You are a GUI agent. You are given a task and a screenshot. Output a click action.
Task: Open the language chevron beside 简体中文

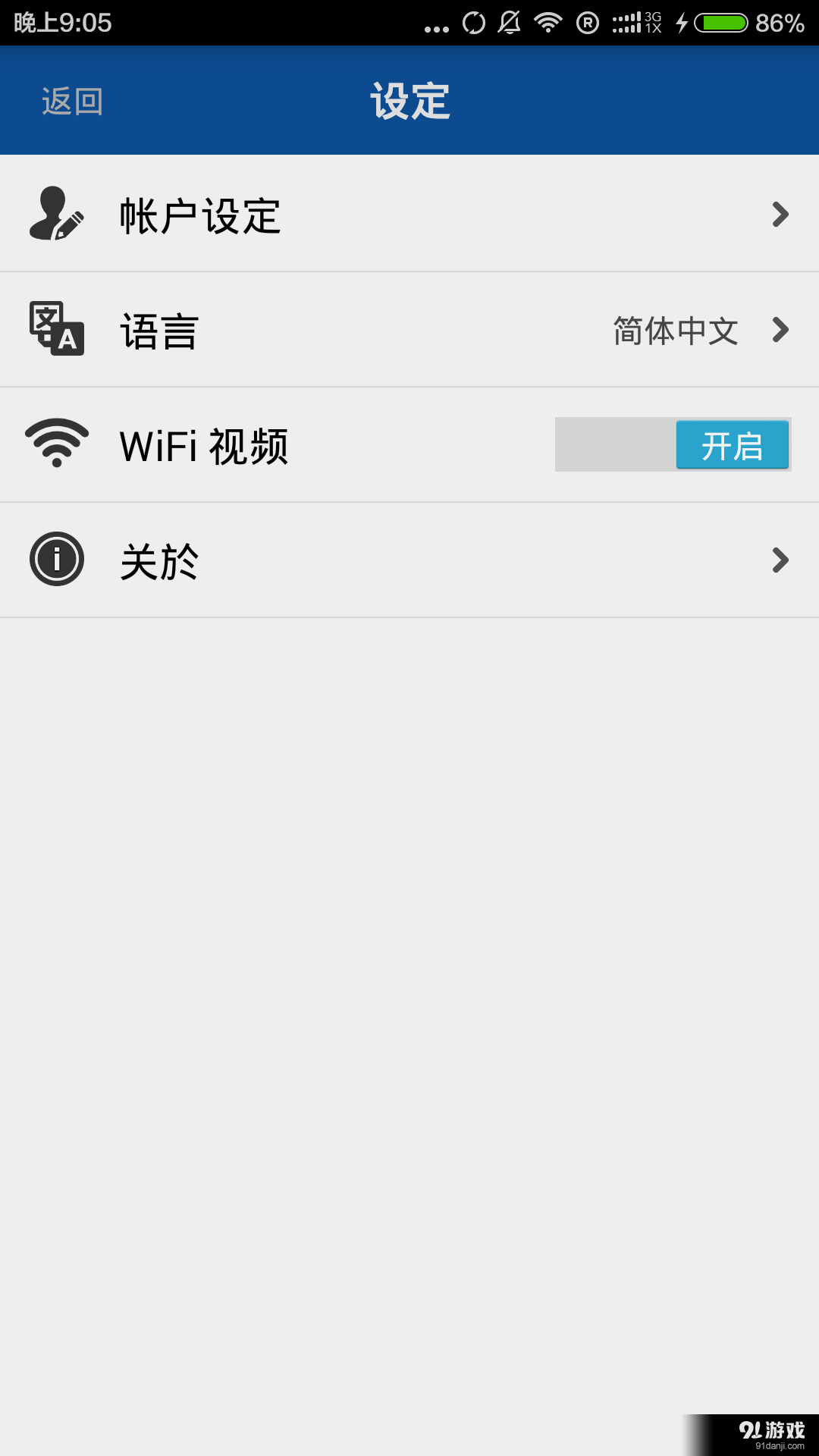click(781, 329)
